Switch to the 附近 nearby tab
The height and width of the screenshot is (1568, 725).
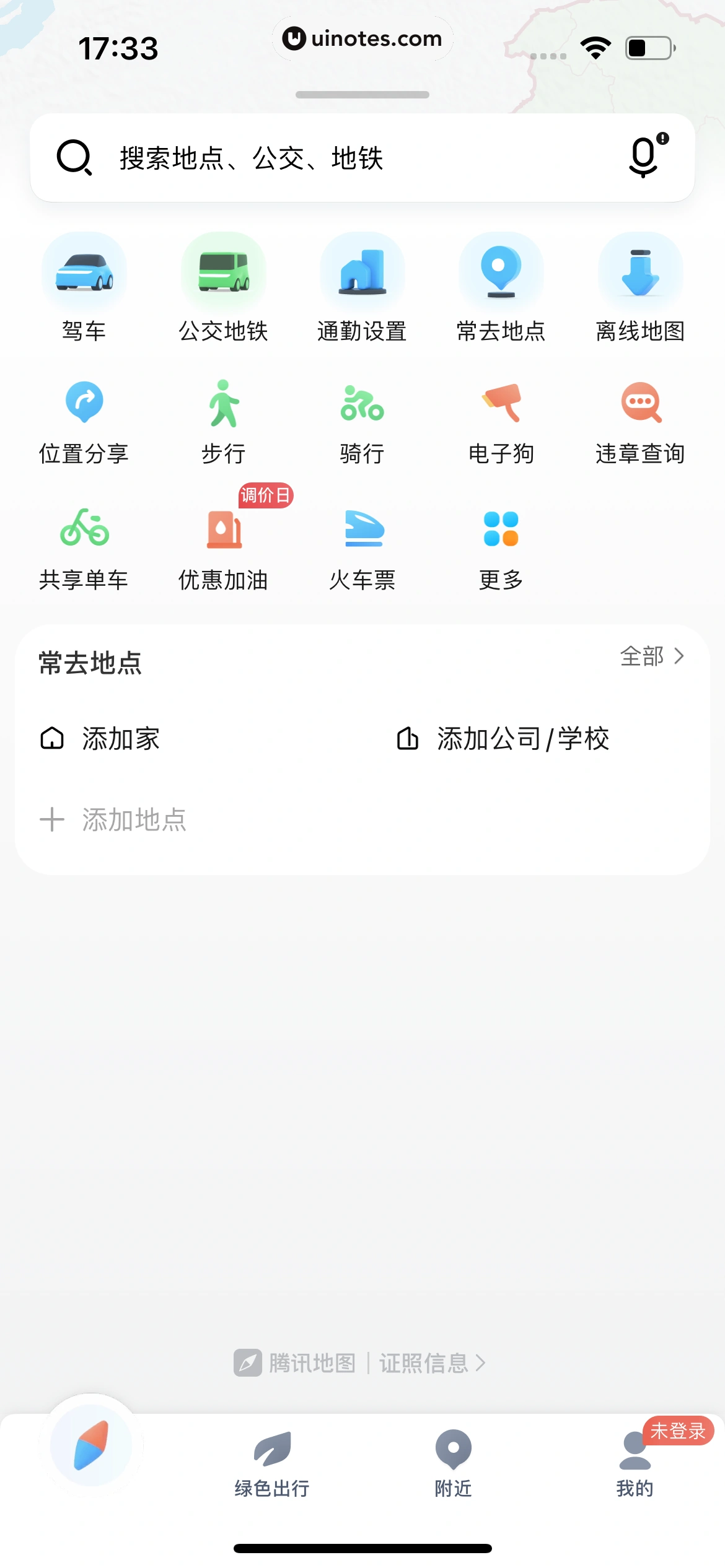pyautogui.click(x=454, y=1463)
